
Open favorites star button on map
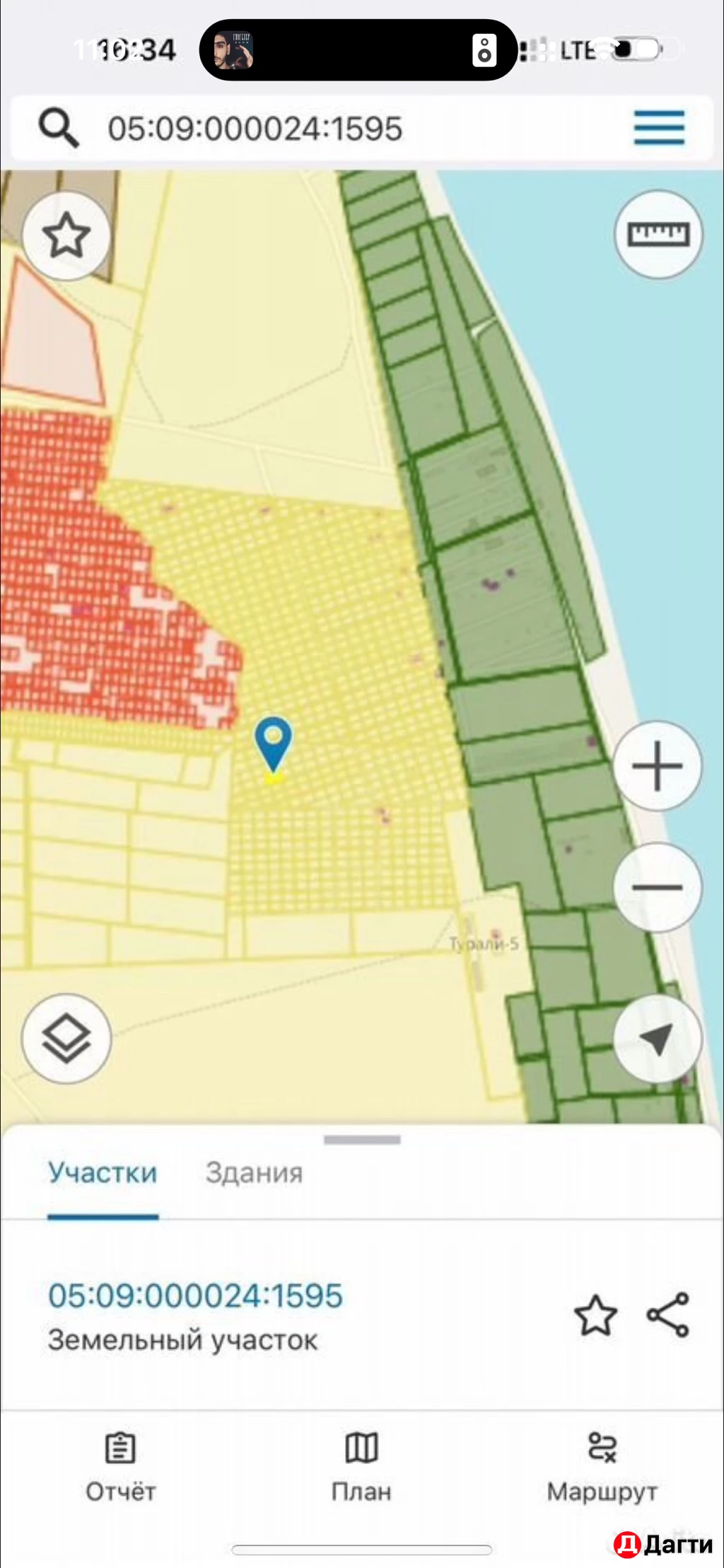[x=66, y=236]
